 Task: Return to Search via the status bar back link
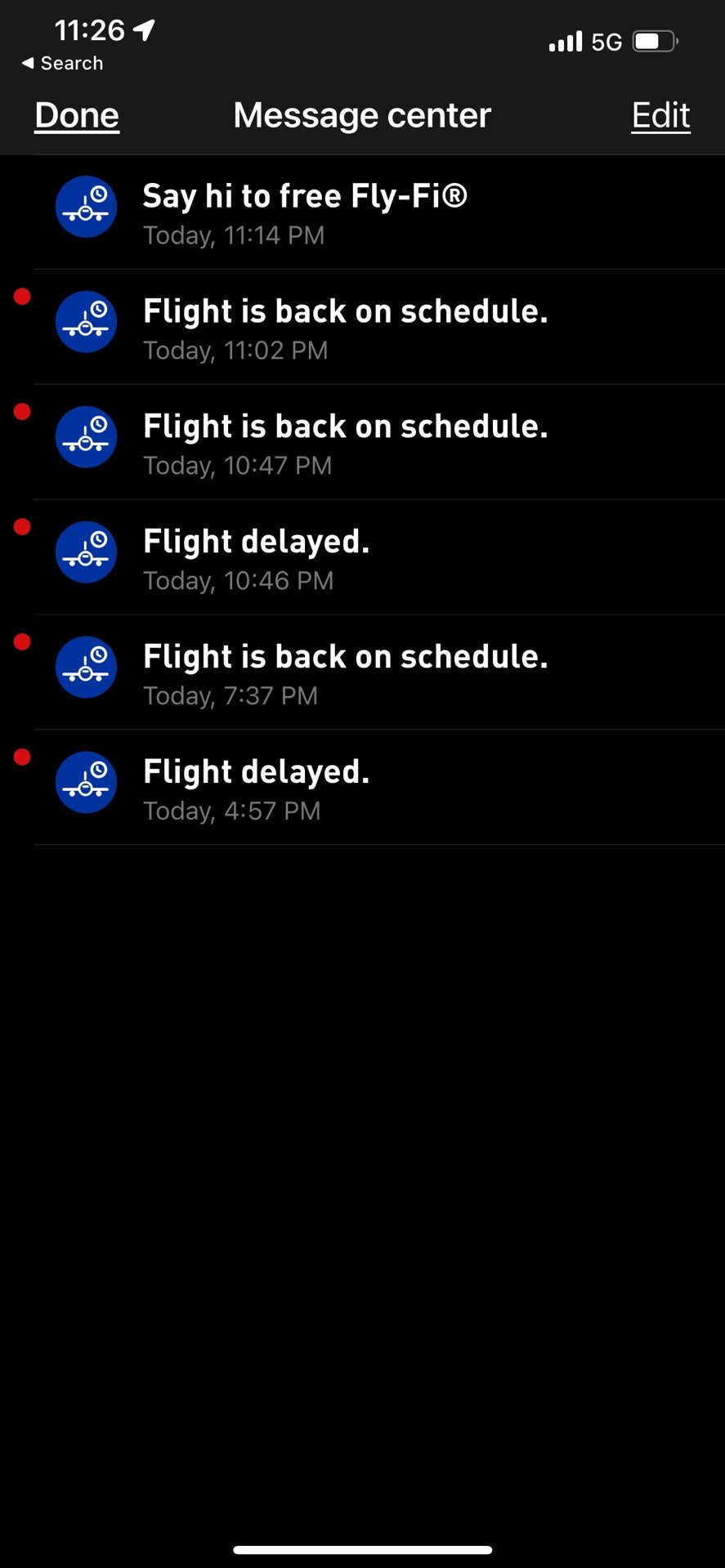[62, 63]
